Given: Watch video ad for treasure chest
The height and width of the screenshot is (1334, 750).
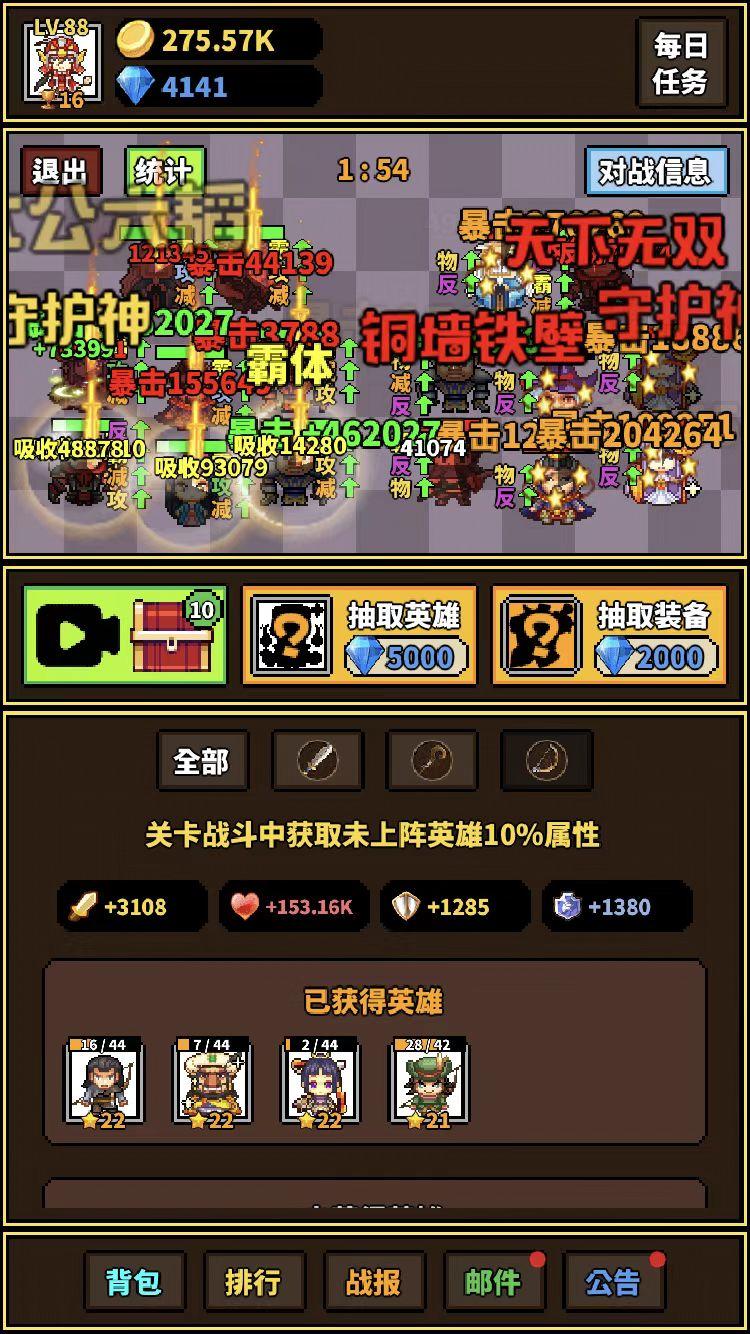Looking at the screenshot, I should click(x=126, y=636).
